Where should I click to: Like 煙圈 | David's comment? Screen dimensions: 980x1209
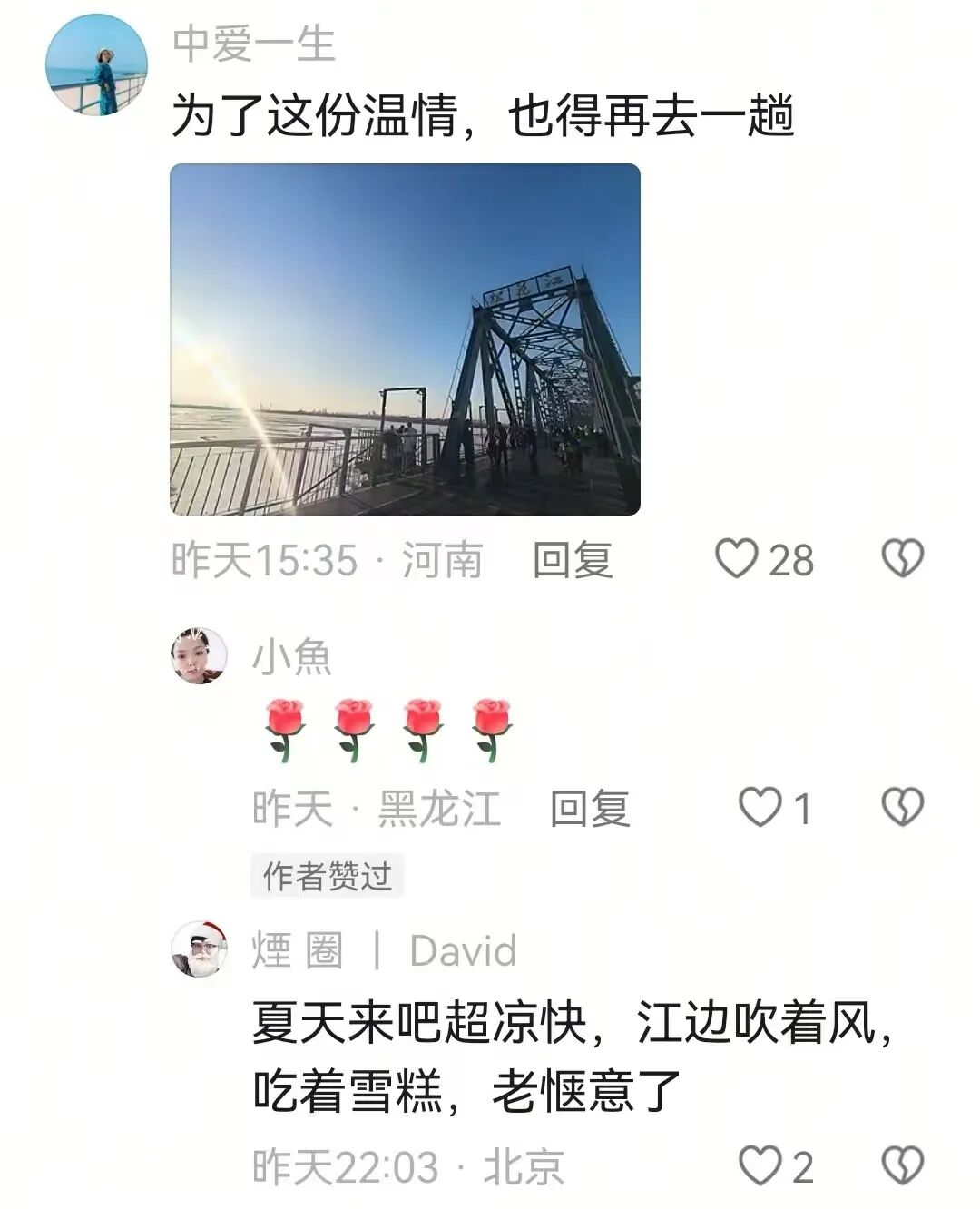click(759, 1166)
